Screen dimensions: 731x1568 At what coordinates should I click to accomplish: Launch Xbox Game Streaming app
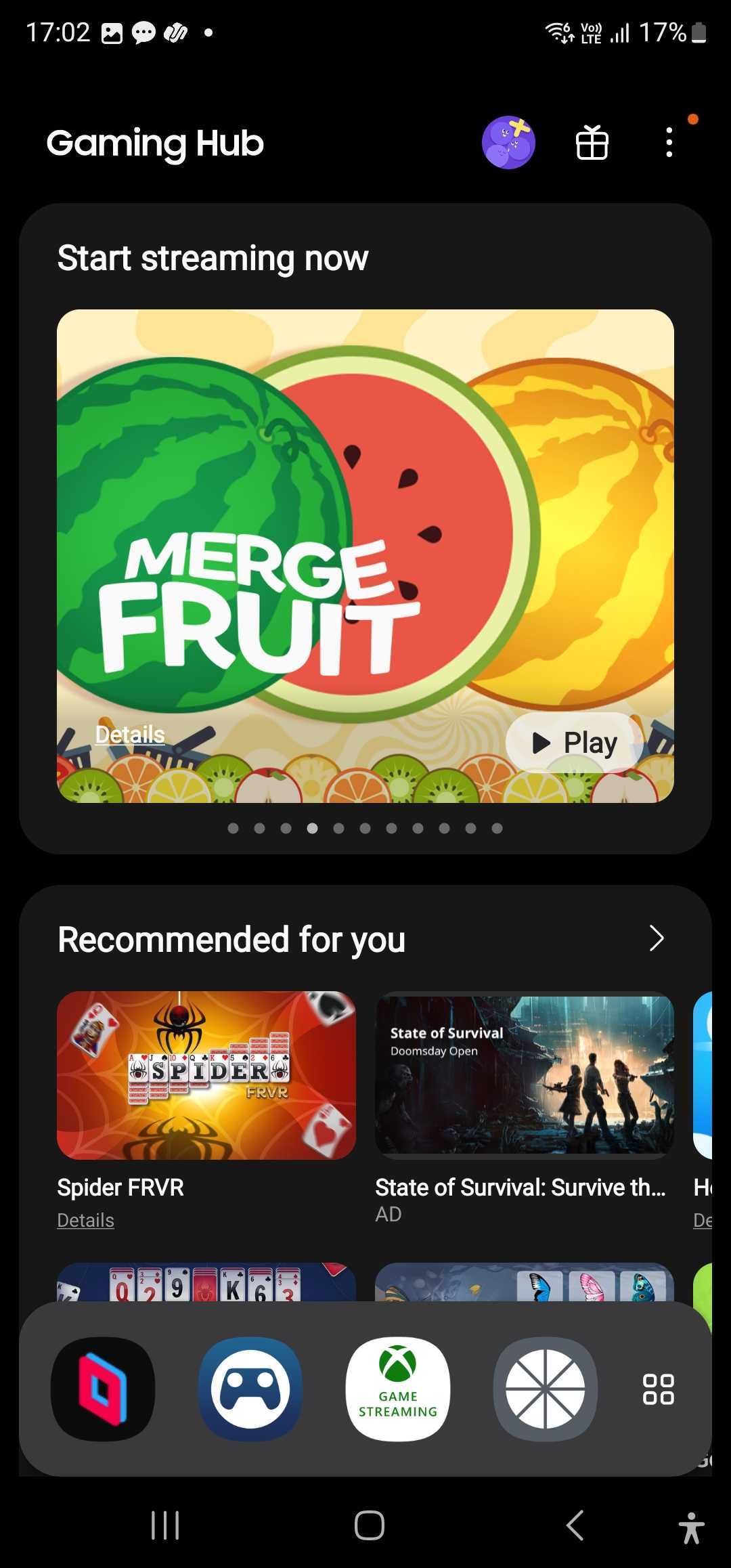(x=398, y=1389)
